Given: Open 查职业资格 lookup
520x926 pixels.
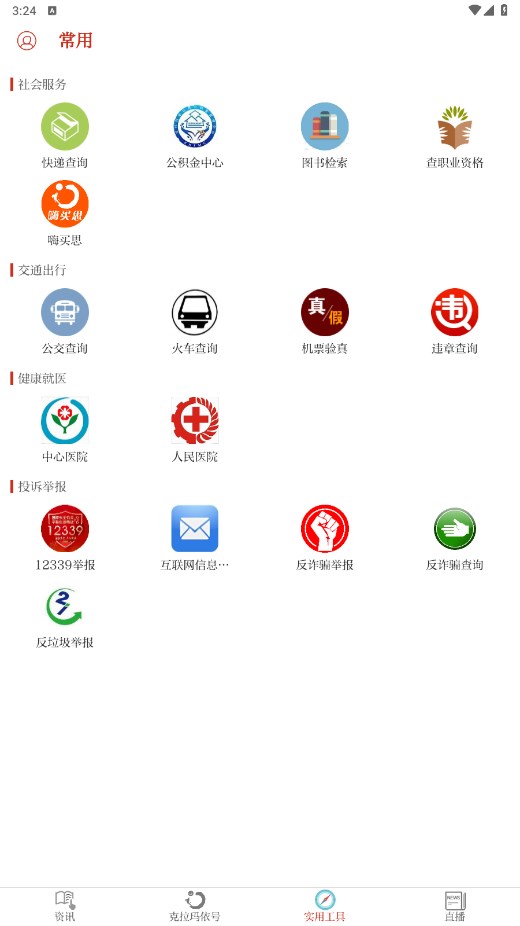Looking at the screenshot, I should [454, 136].
